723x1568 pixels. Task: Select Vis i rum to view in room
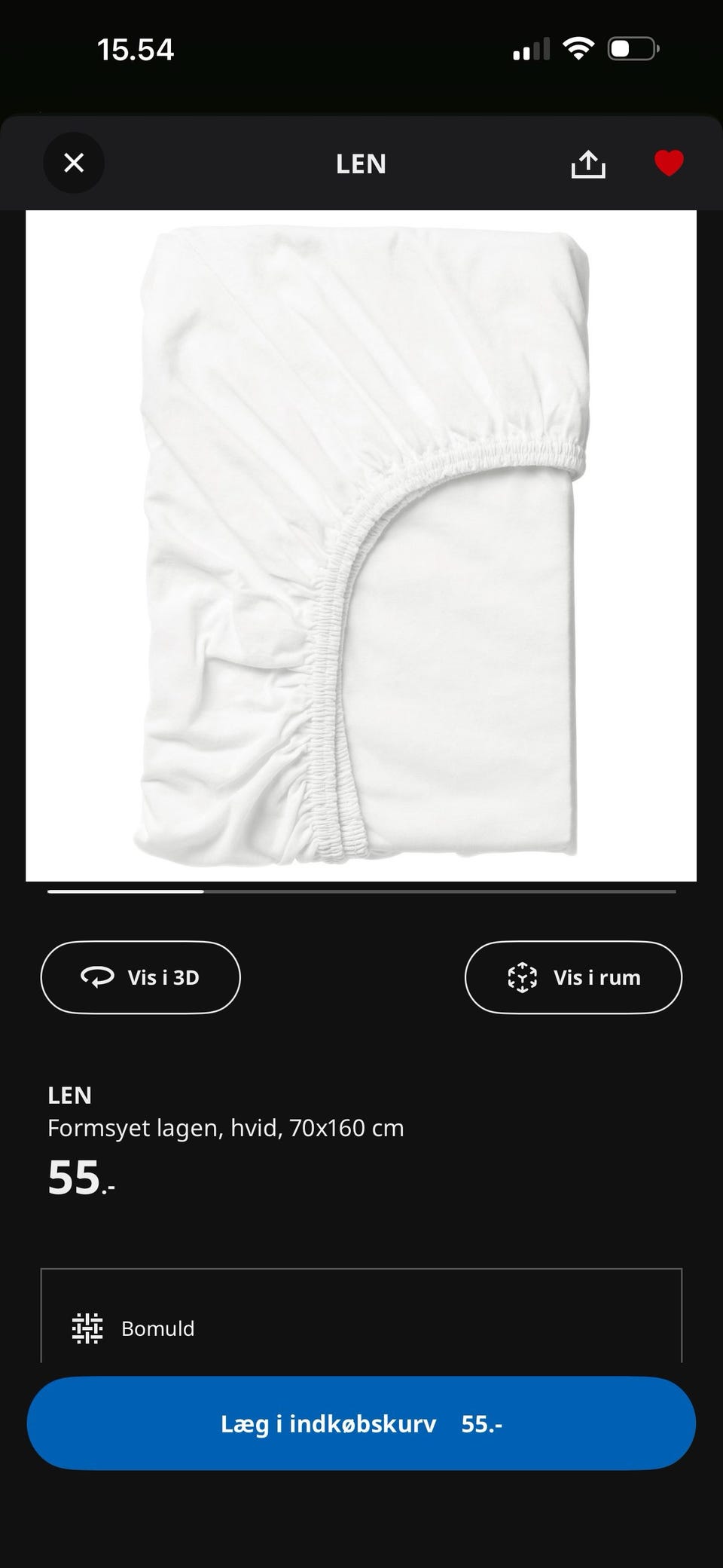point(573,977)
